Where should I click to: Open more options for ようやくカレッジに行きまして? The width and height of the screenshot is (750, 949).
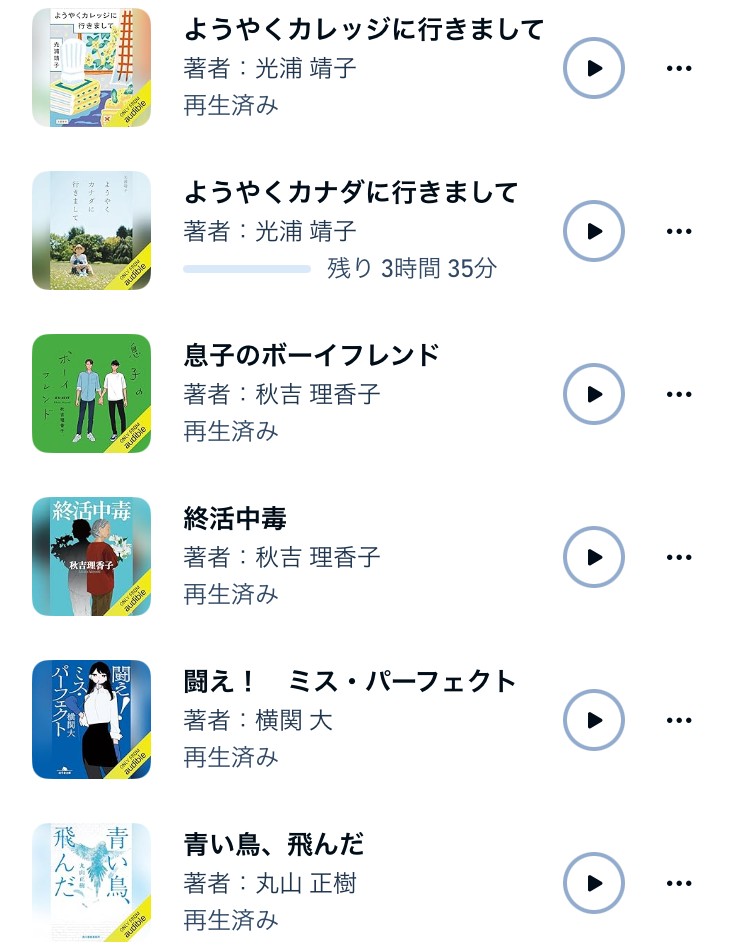click(x=679, y=68)
